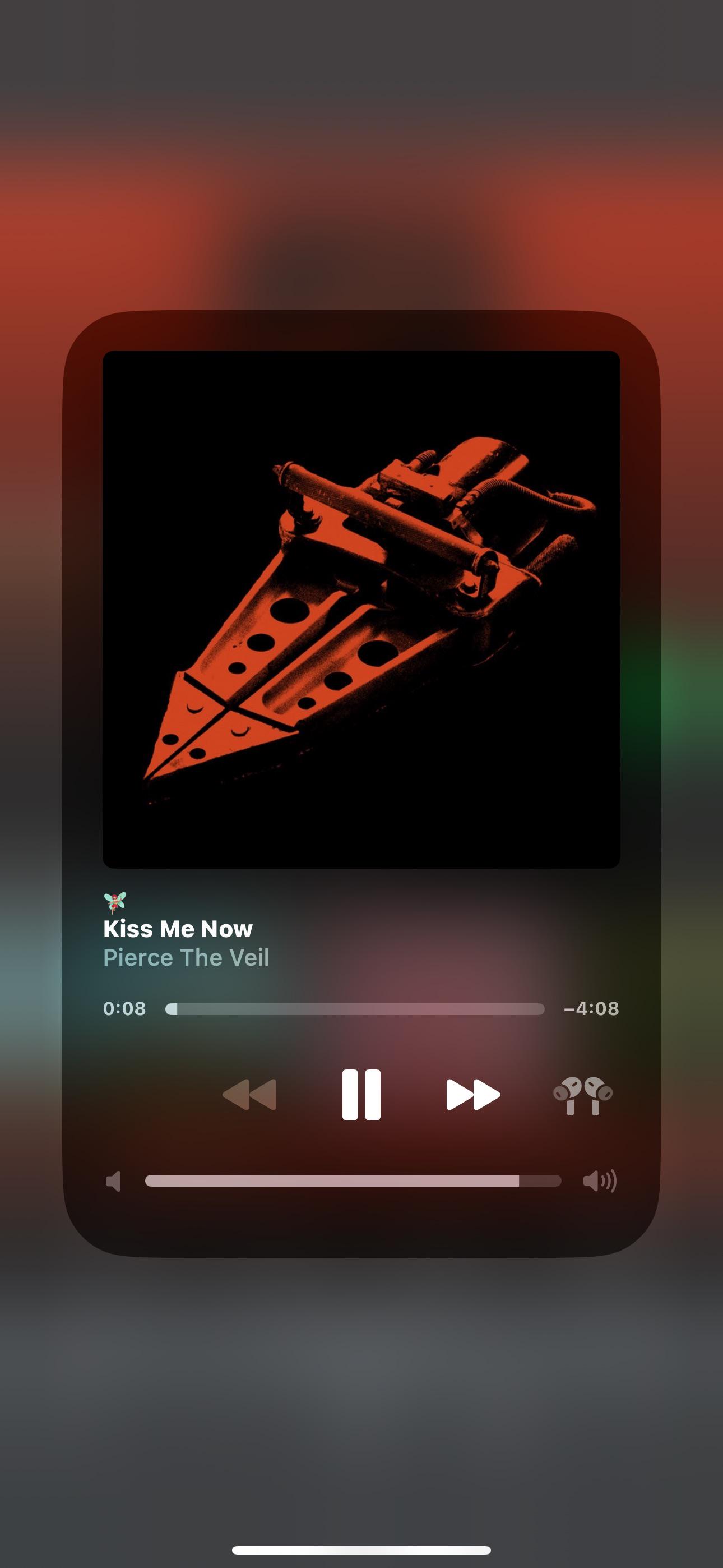Tap the Kiss Me Now song title
This screenshot has width=723, height=1568.
point(178,929)
